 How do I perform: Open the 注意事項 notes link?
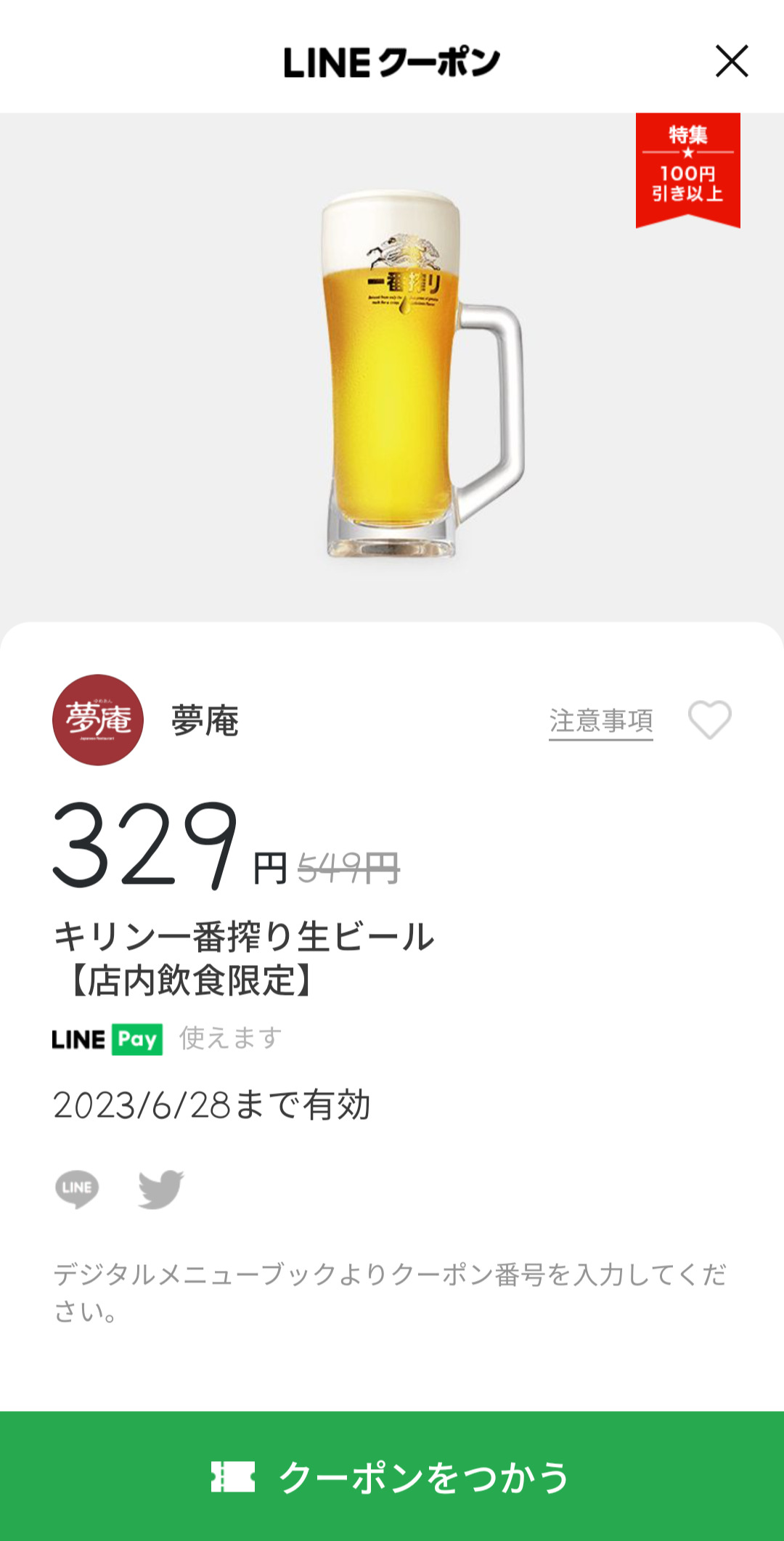click(600, 721)
